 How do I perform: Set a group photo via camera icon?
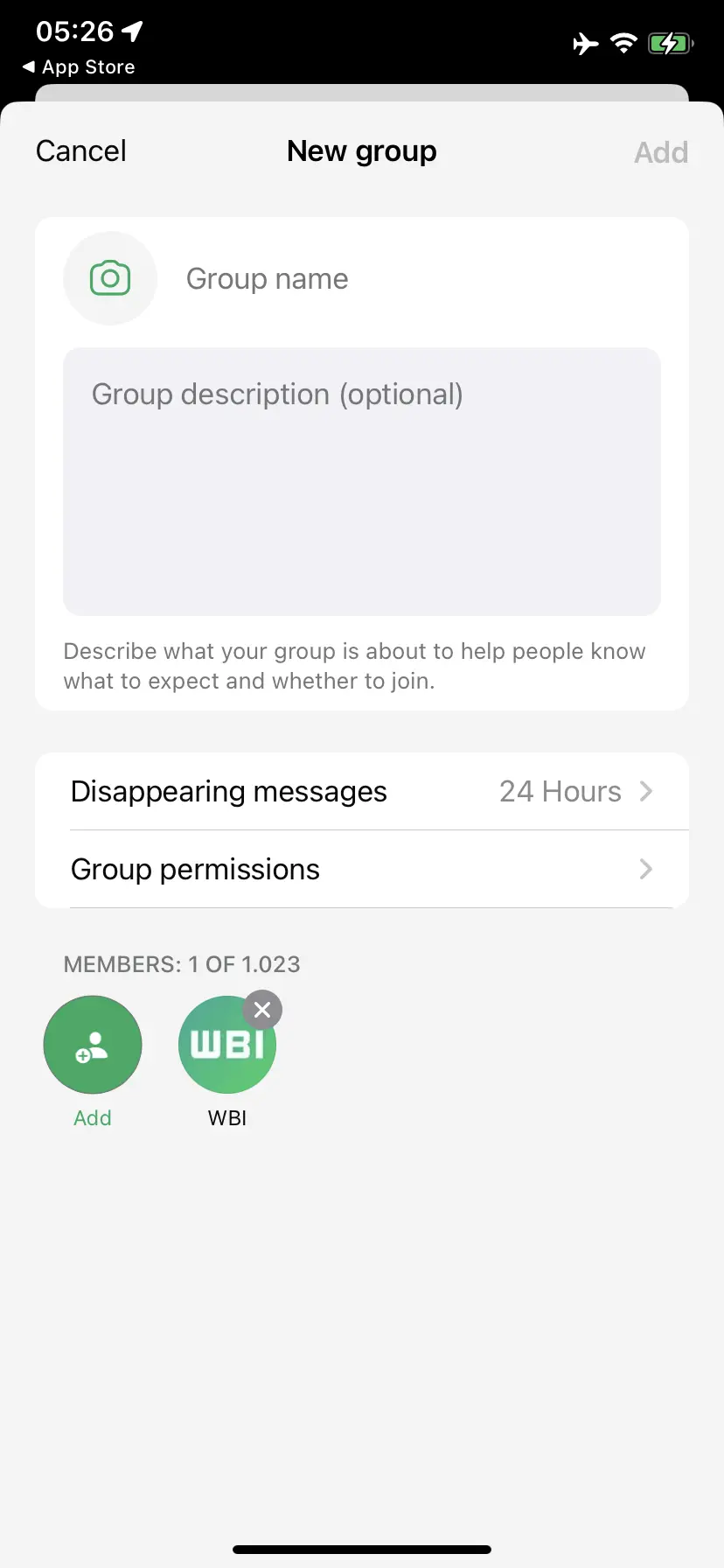110,278
